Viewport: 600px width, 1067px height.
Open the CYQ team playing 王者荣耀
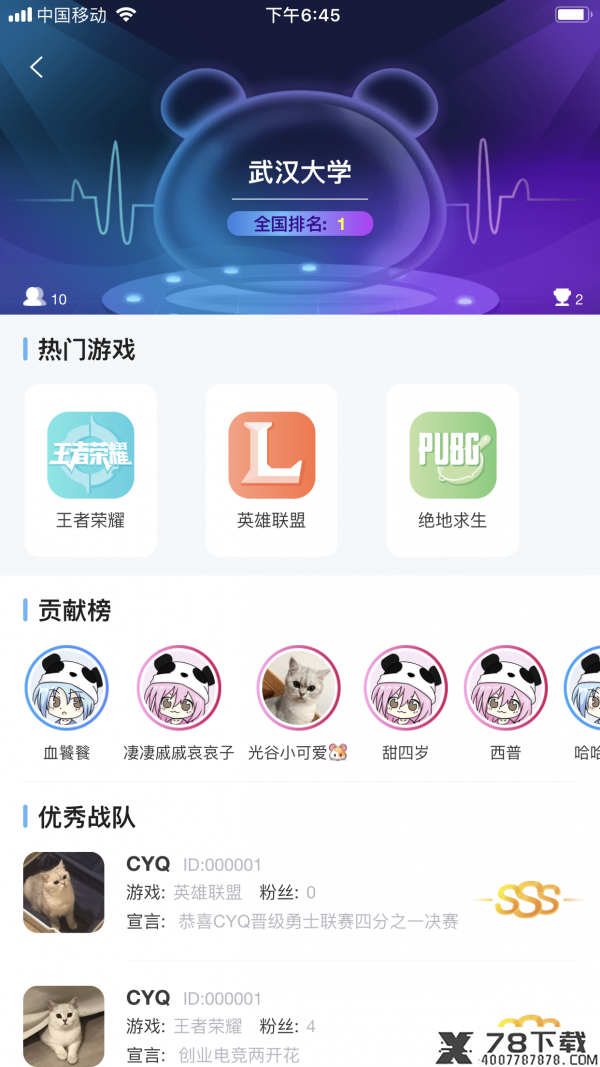(300, 1026)
